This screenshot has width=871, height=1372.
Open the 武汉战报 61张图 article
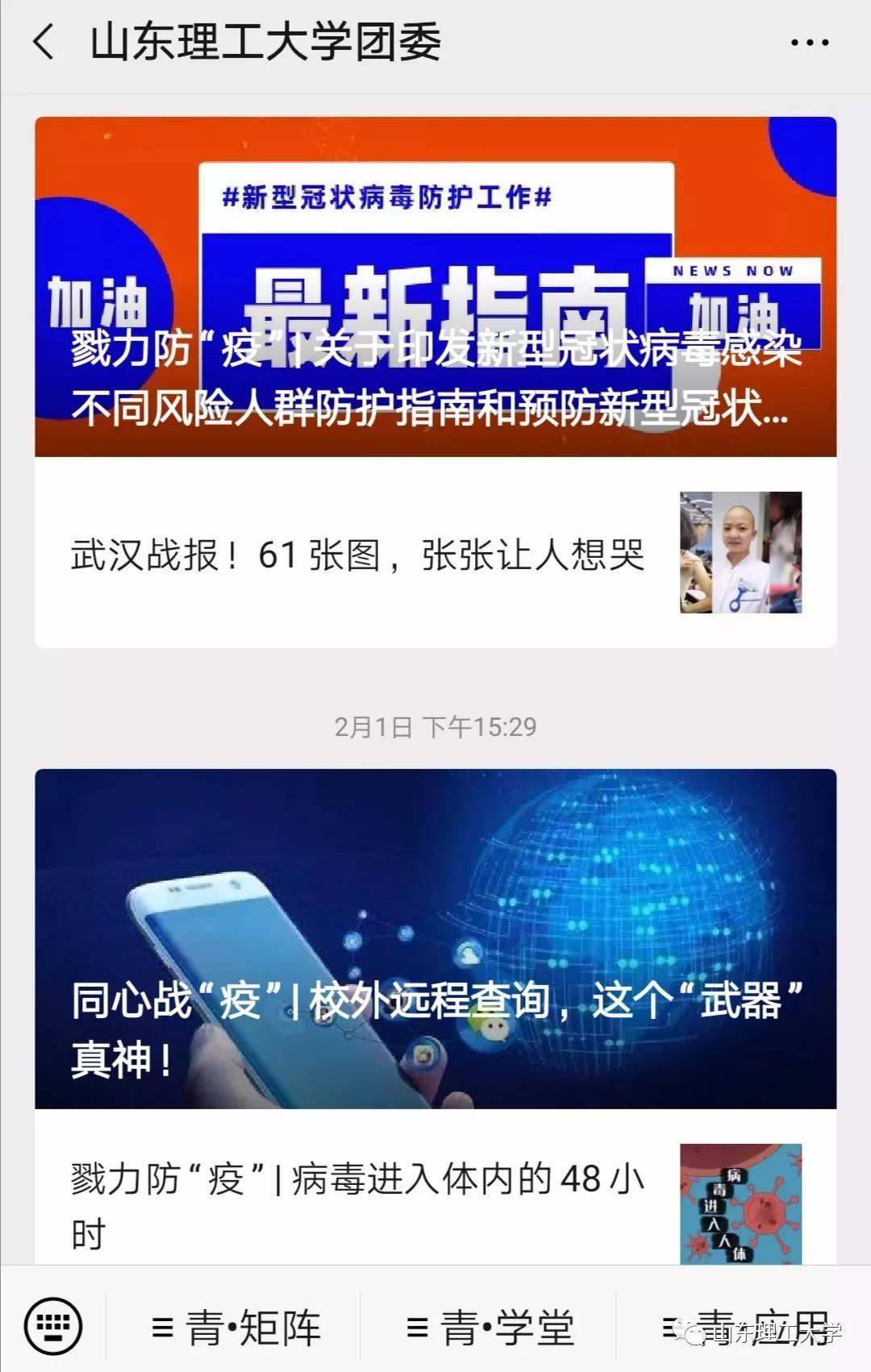tap(435, 553)
